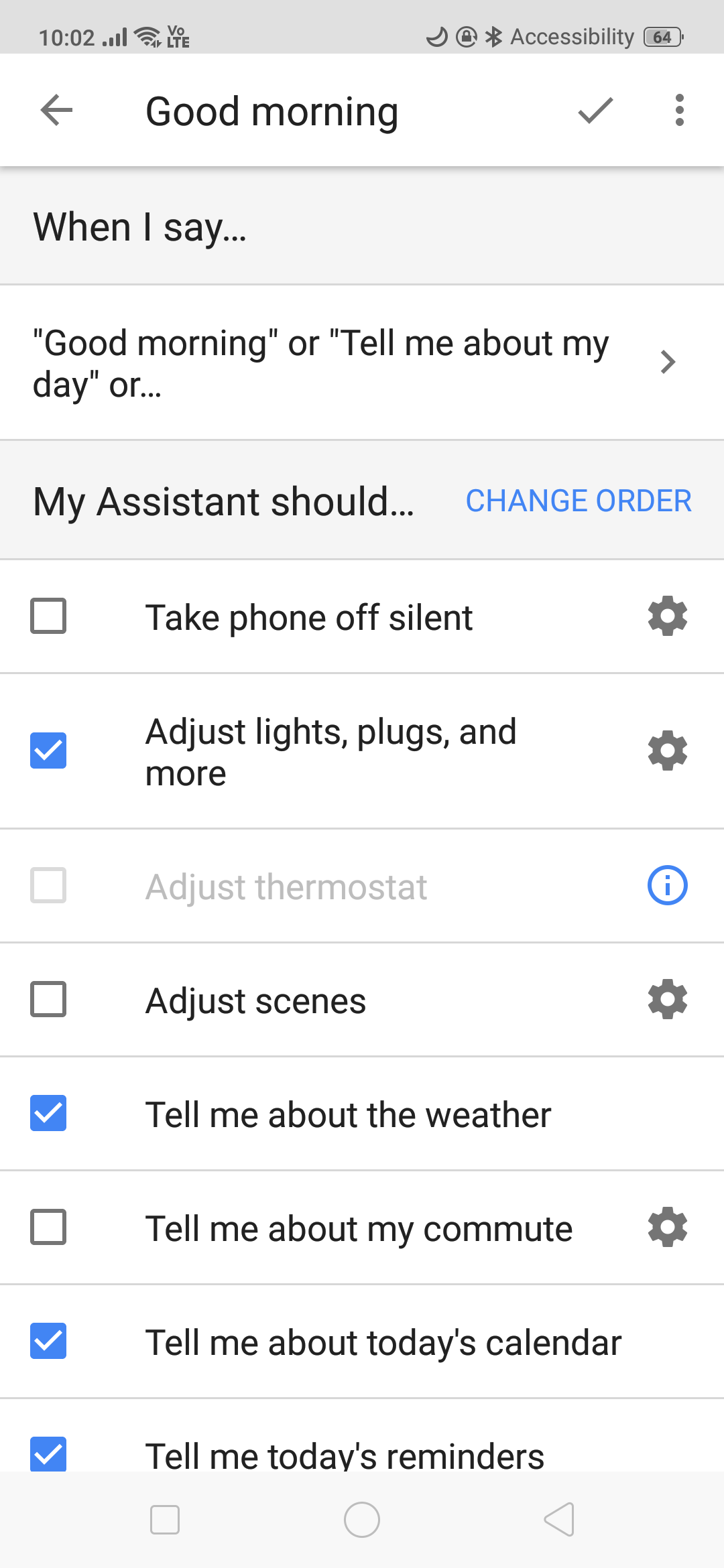This screenshot has height=1568, width=724.
Task: Save the routine with the checkmark icon
Action: pos(595,111)
